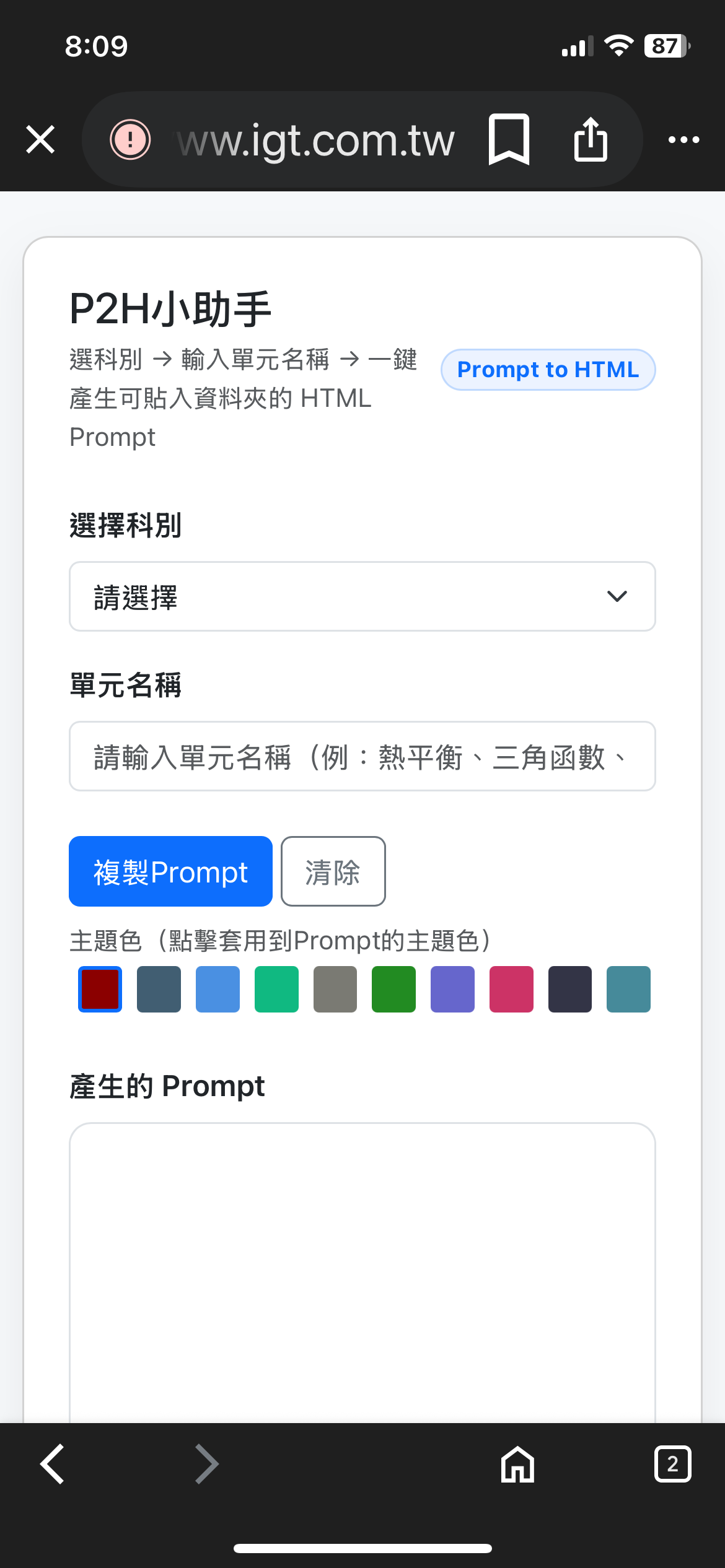Open the 選擇科別 dropdown
Image resolution: width=725 pixels, height=1568 pixels.
click(x=362, y=596)
